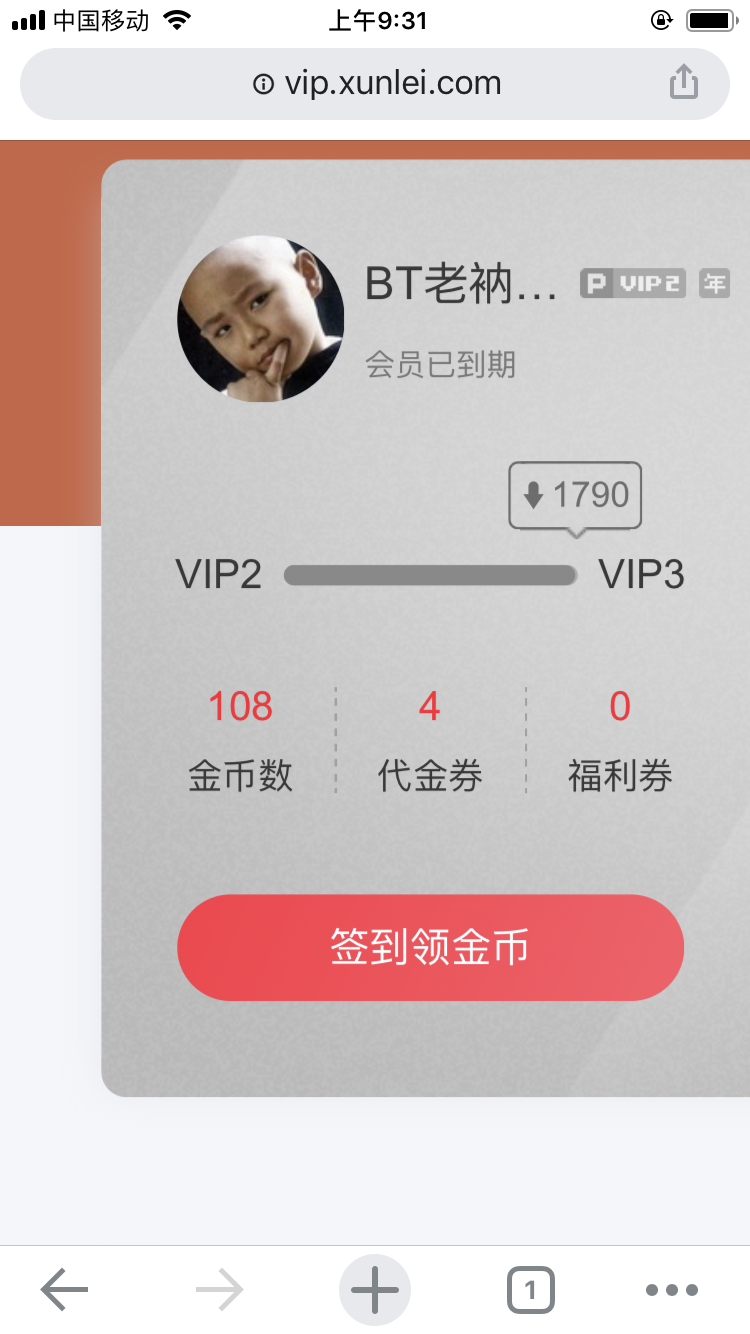The width and height of the screenshot is (750, 1334).
Task: Go back to previous page
Action: (65, 1290)
